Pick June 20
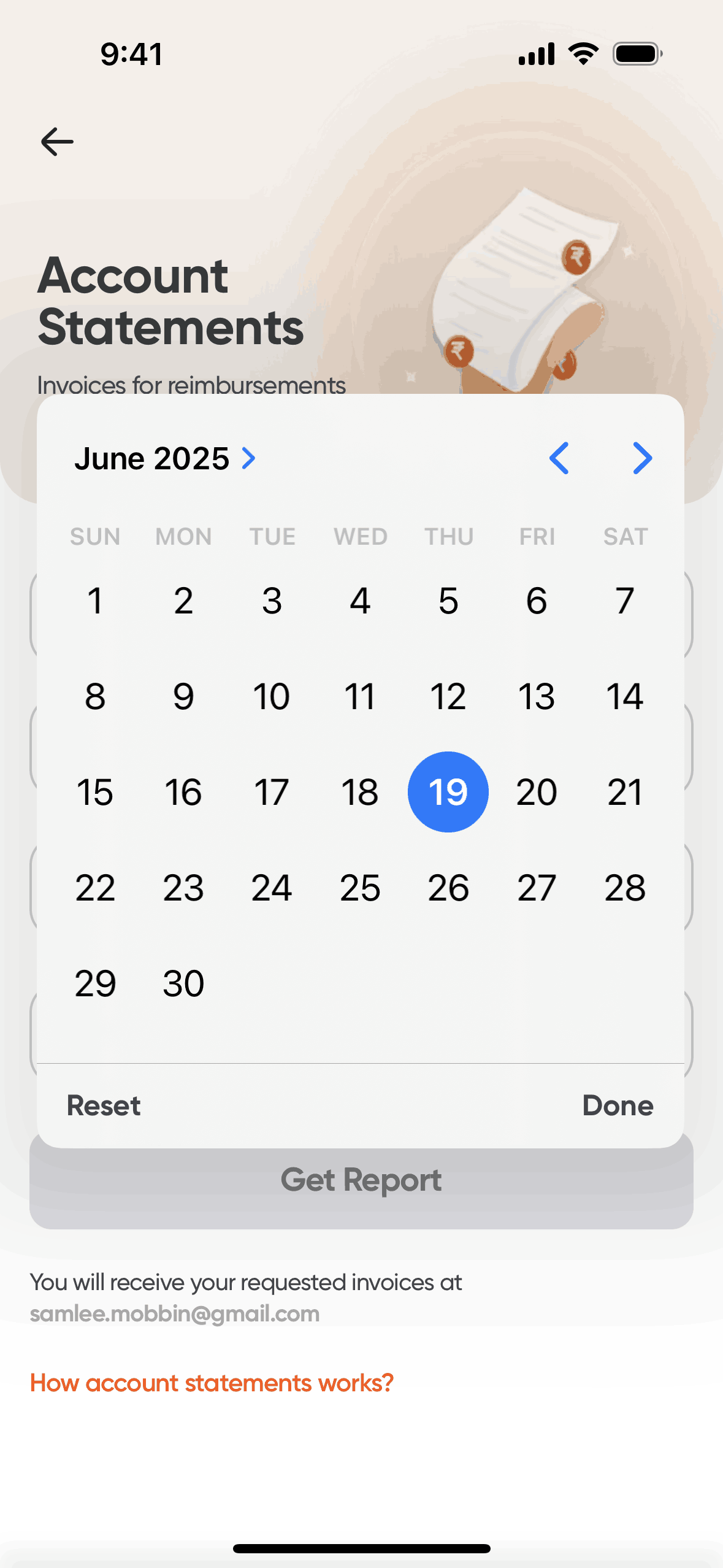The height and width of the screenshot is (1568, 723). point(537,792)
